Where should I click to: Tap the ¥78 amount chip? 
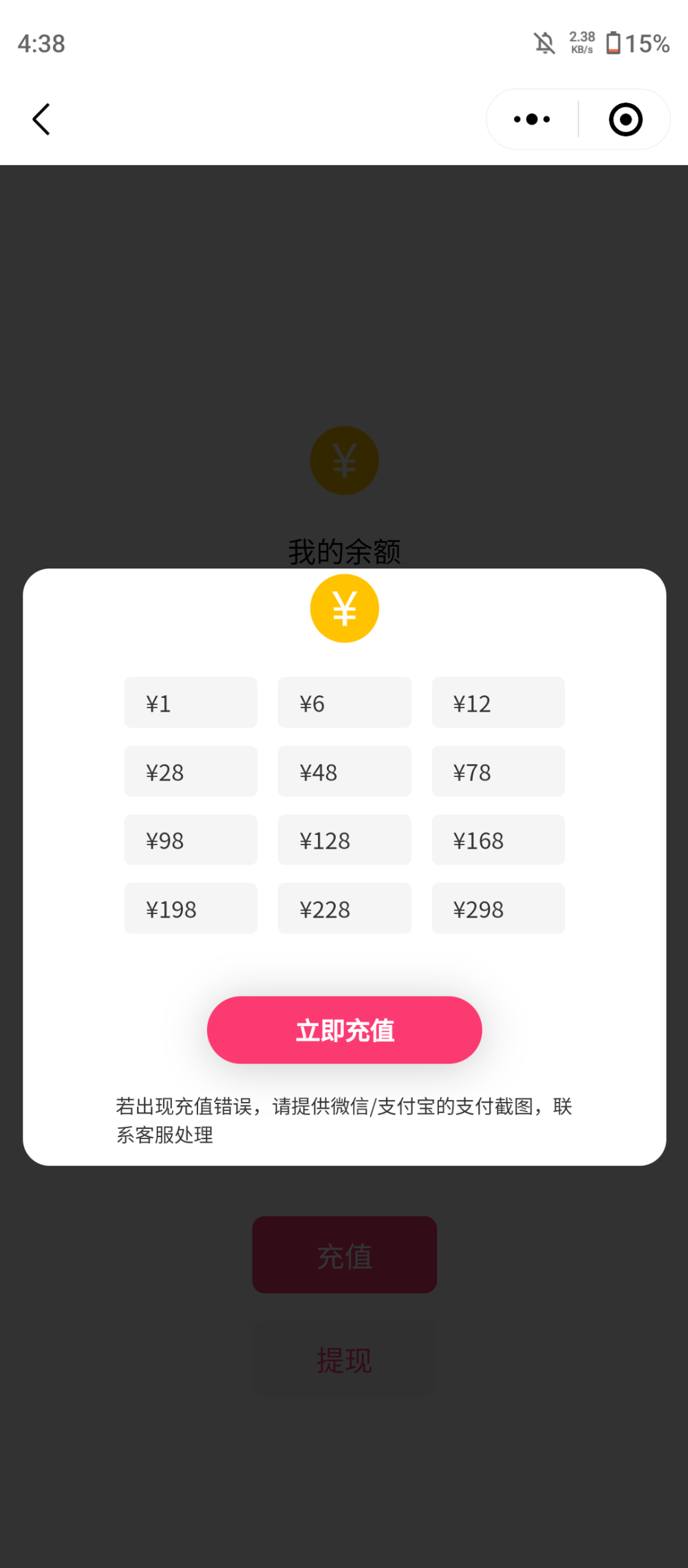[x=498, y=772]
